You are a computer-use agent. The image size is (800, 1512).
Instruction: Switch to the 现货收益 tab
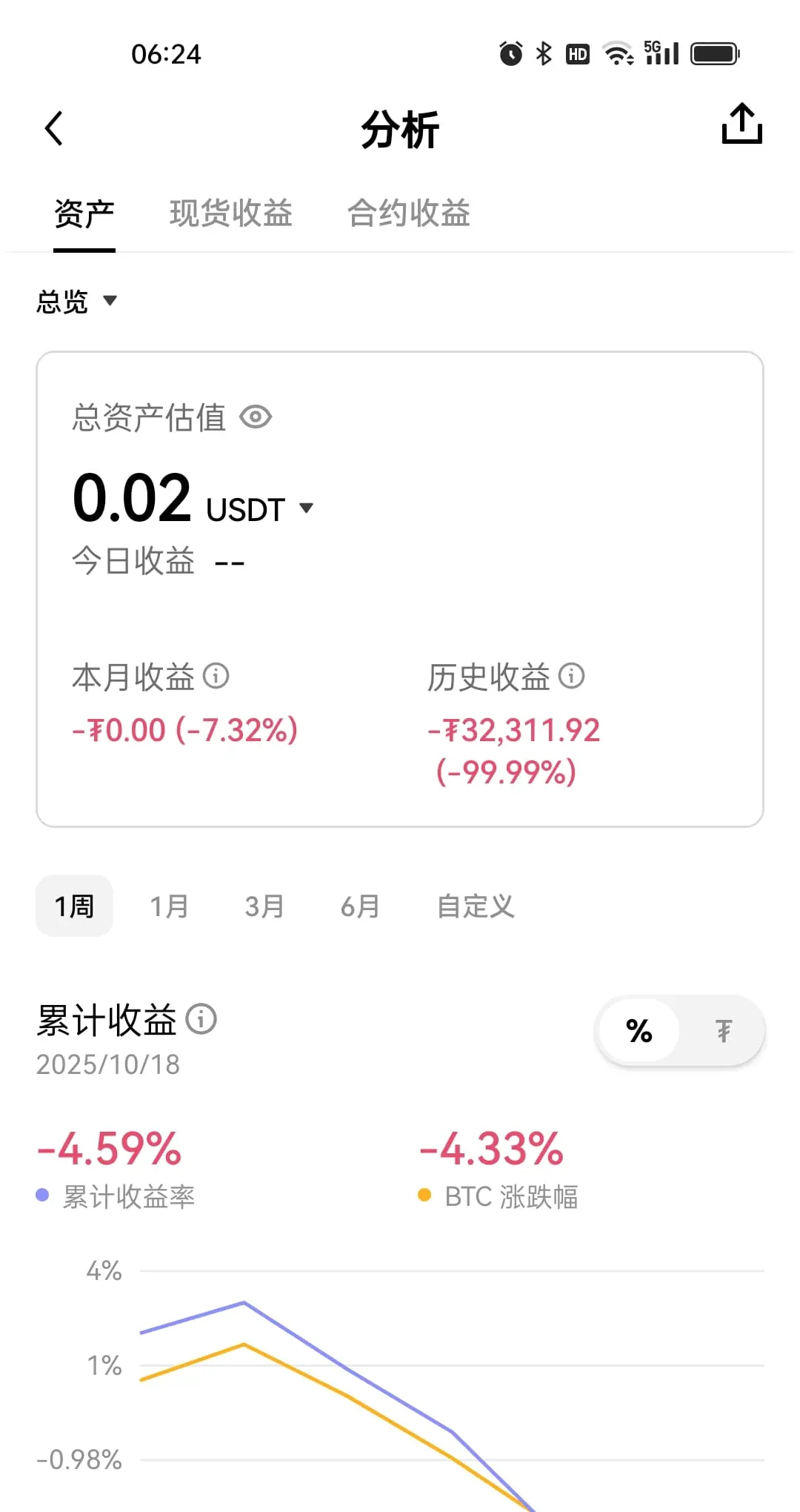tap(231, 213)
